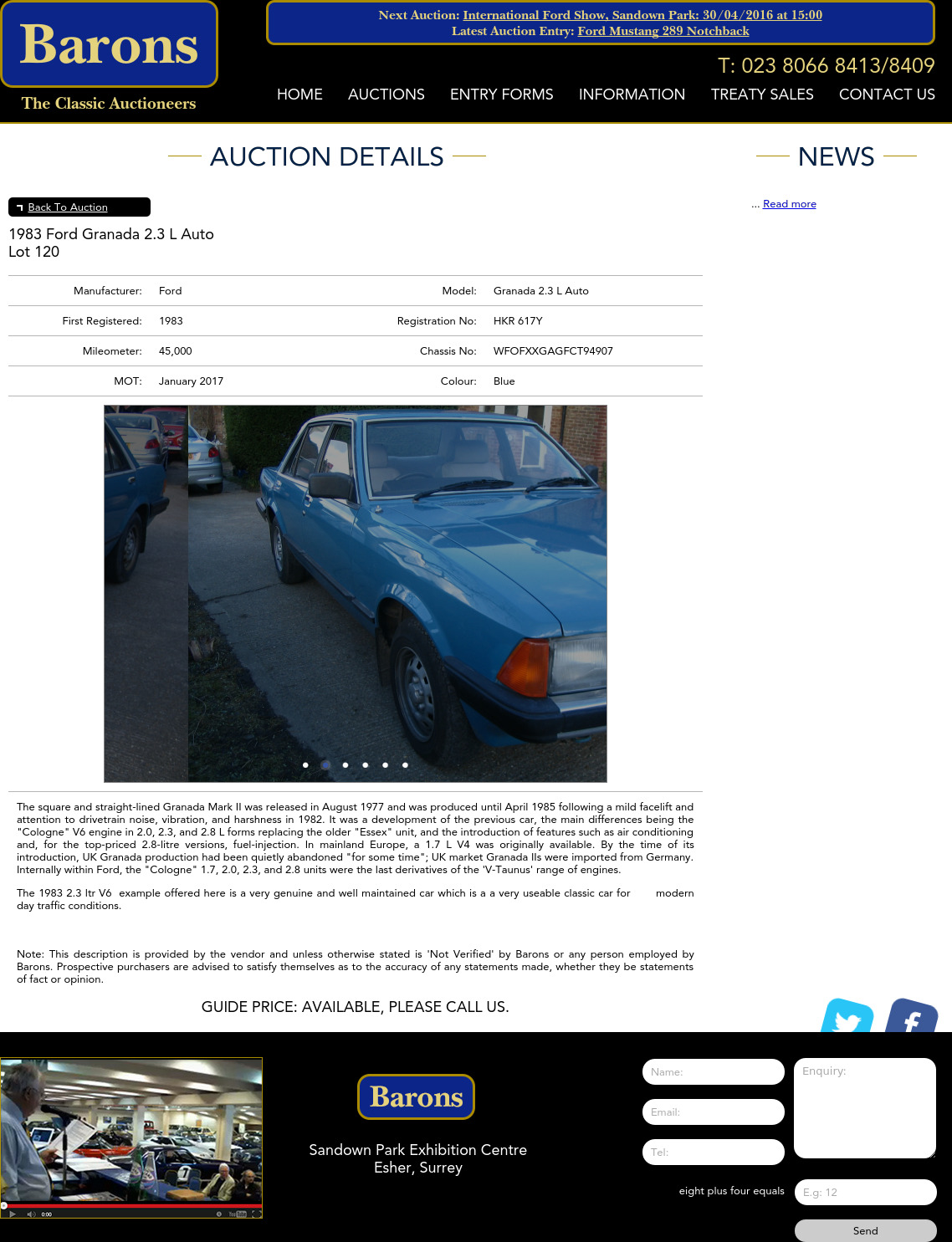Screen dimensions: 952x1242
Task: Open Ford Mustang 289 Notchback entry
Action: pyautogui.click(x=663, y=31)
